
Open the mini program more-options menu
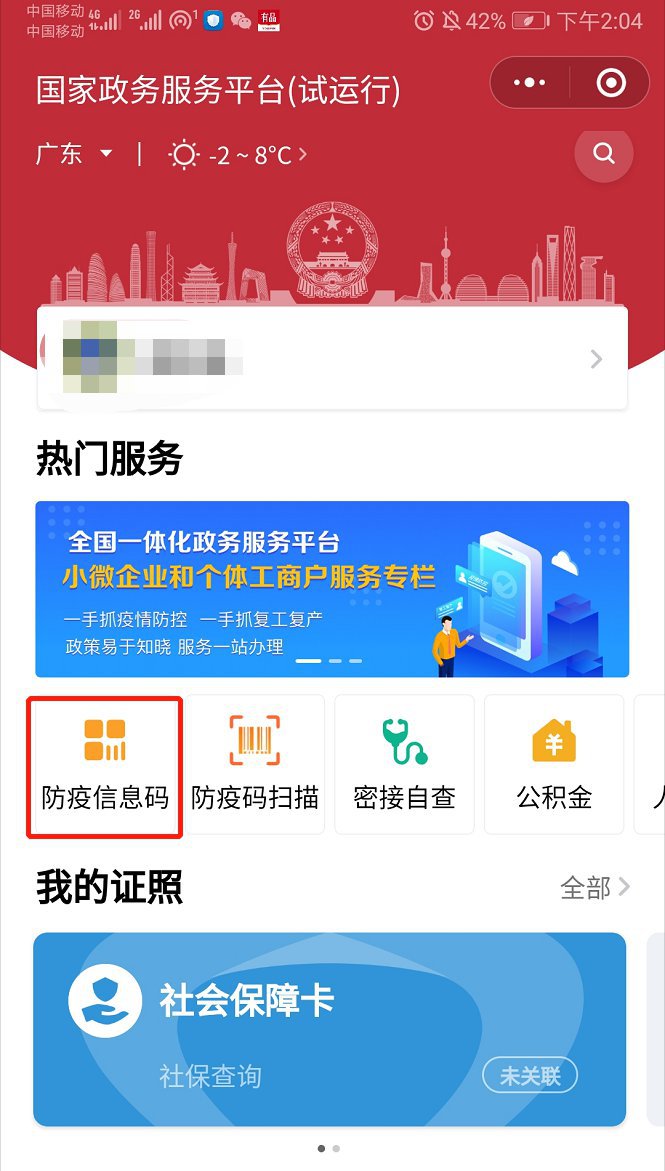point(530,83)
